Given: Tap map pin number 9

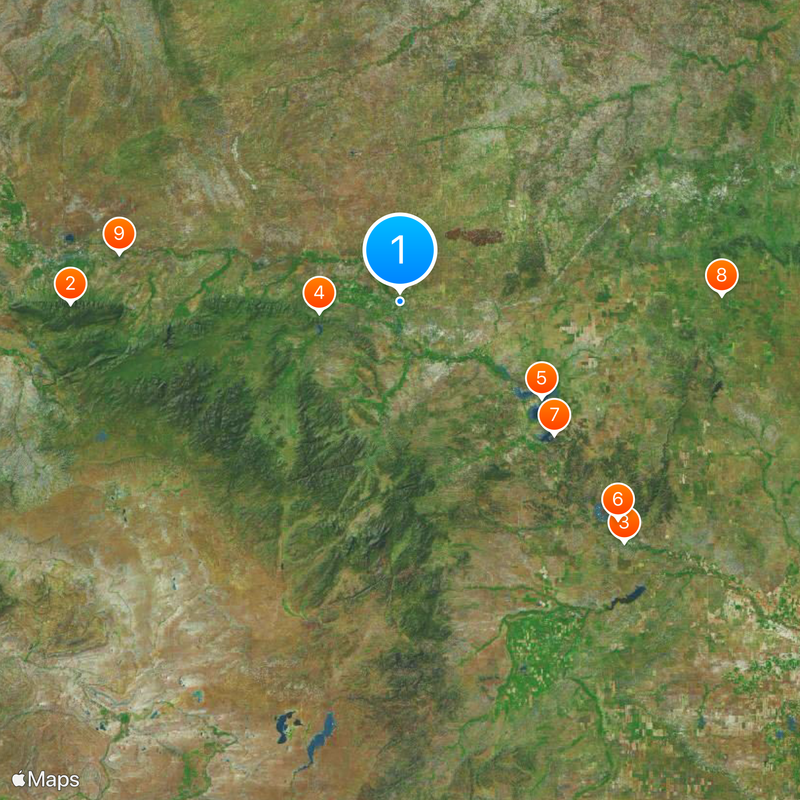Looking at the screenshot, I should pos(119,234).
